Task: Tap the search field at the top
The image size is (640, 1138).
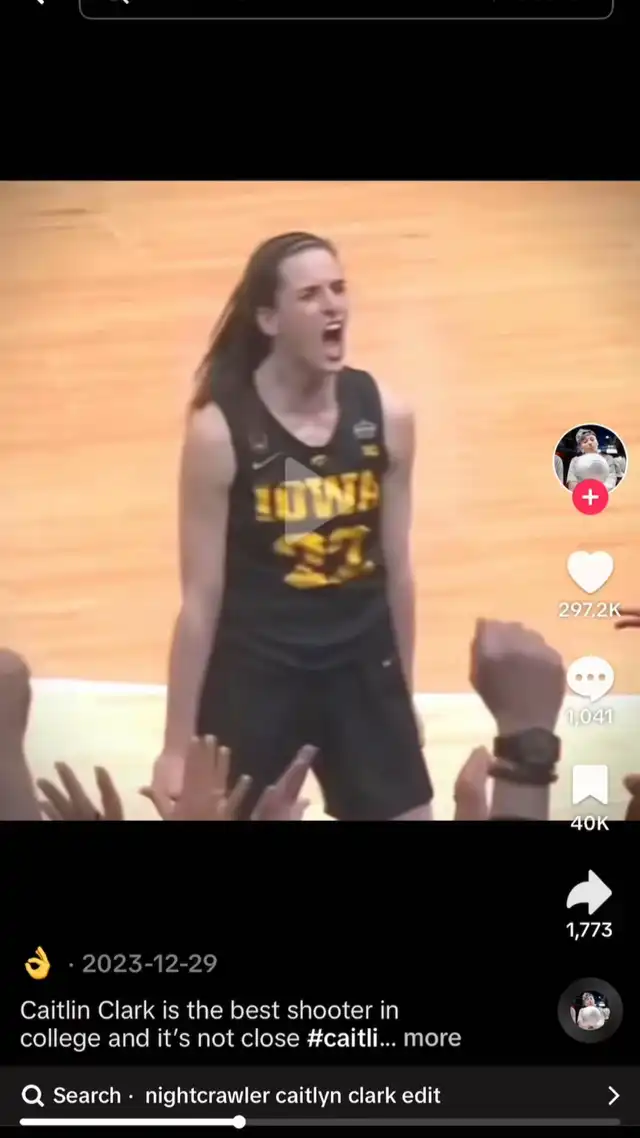Action: tap(345, 8)
